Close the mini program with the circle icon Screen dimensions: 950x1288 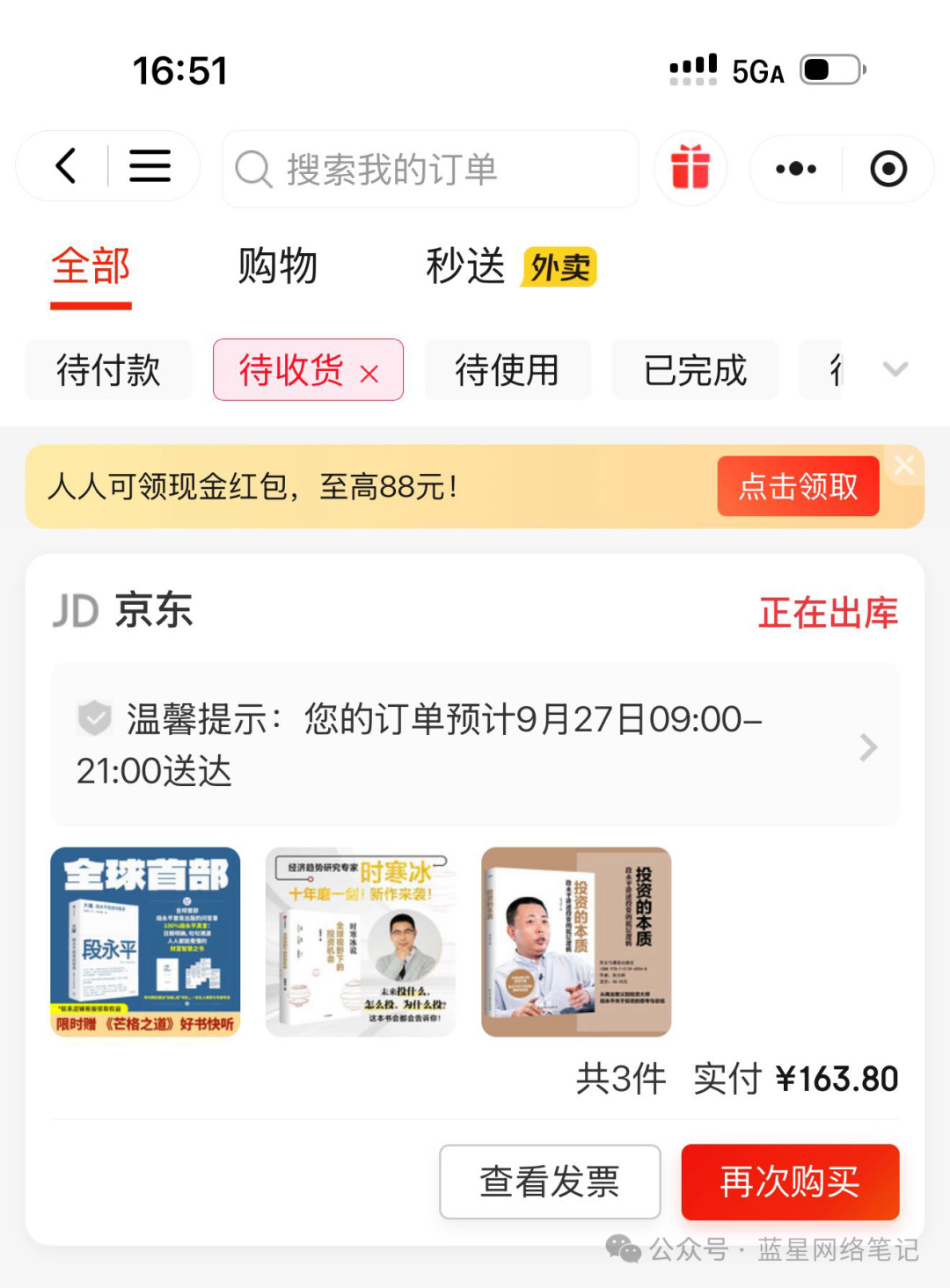[x=888, y=169]
